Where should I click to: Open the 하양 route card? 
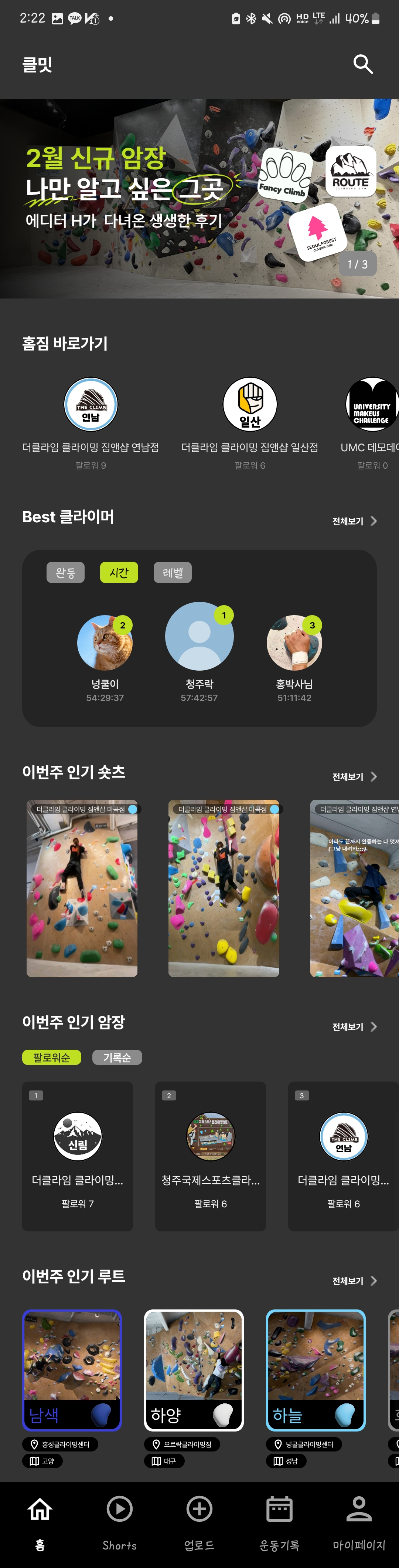[194, 1370]
